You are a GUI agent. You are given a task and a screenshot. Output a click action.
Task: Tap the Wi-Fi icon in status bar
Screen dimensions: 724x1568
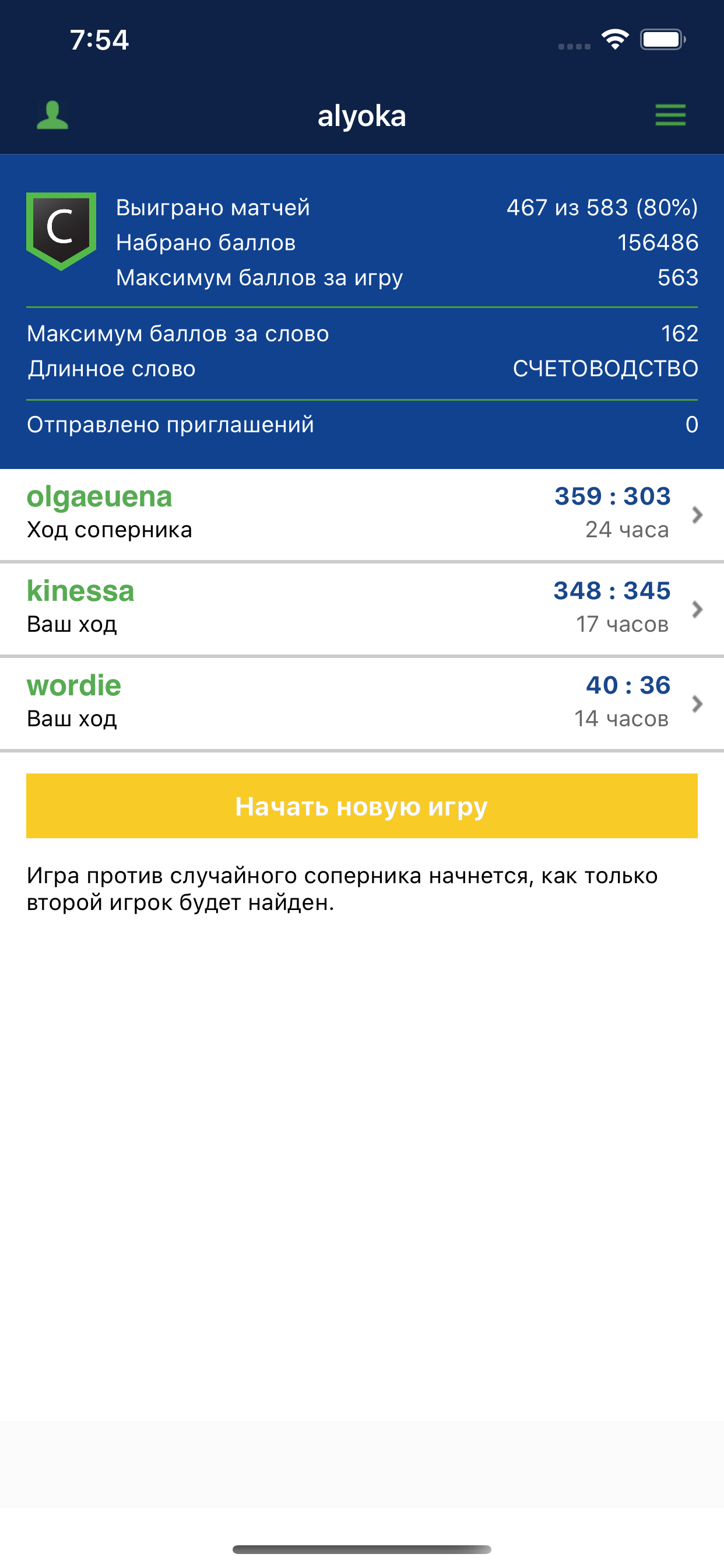click(614, 38)
